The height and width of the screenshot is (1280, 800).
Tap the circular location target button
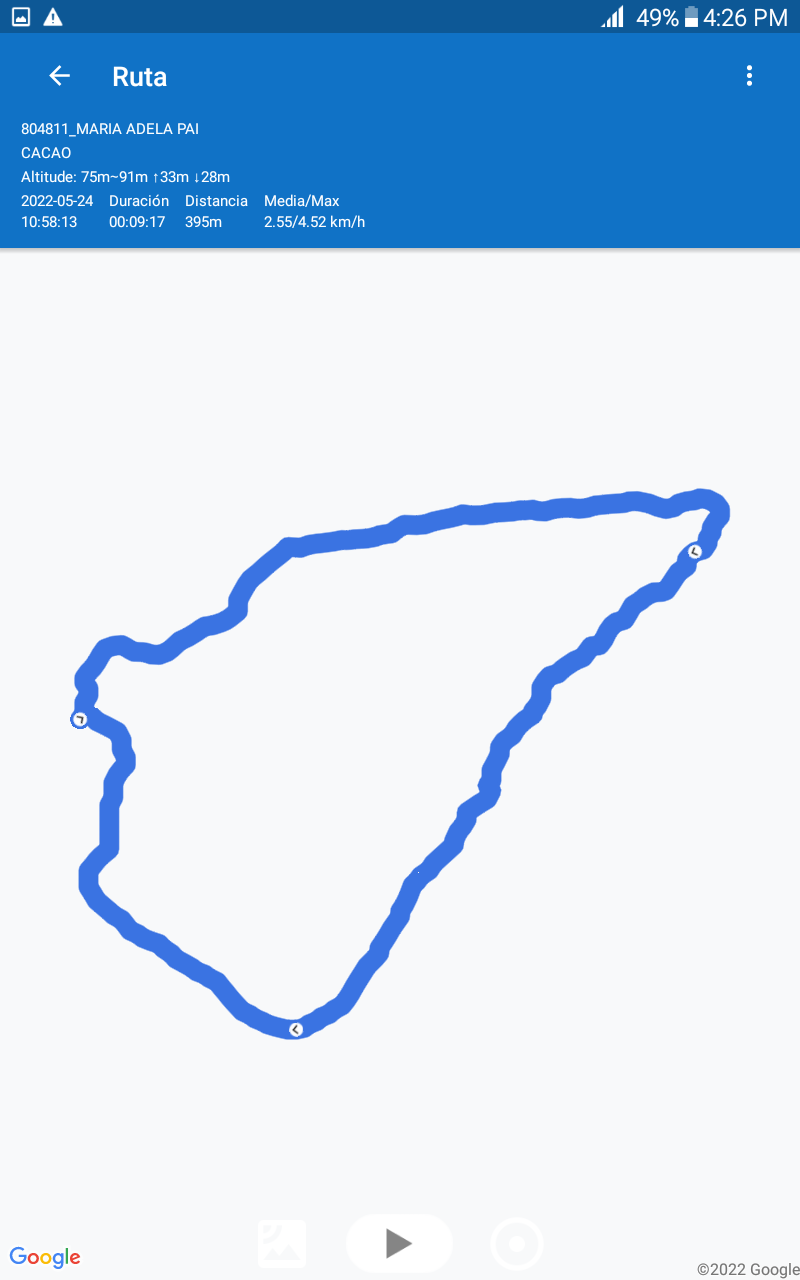[517, 1245]
